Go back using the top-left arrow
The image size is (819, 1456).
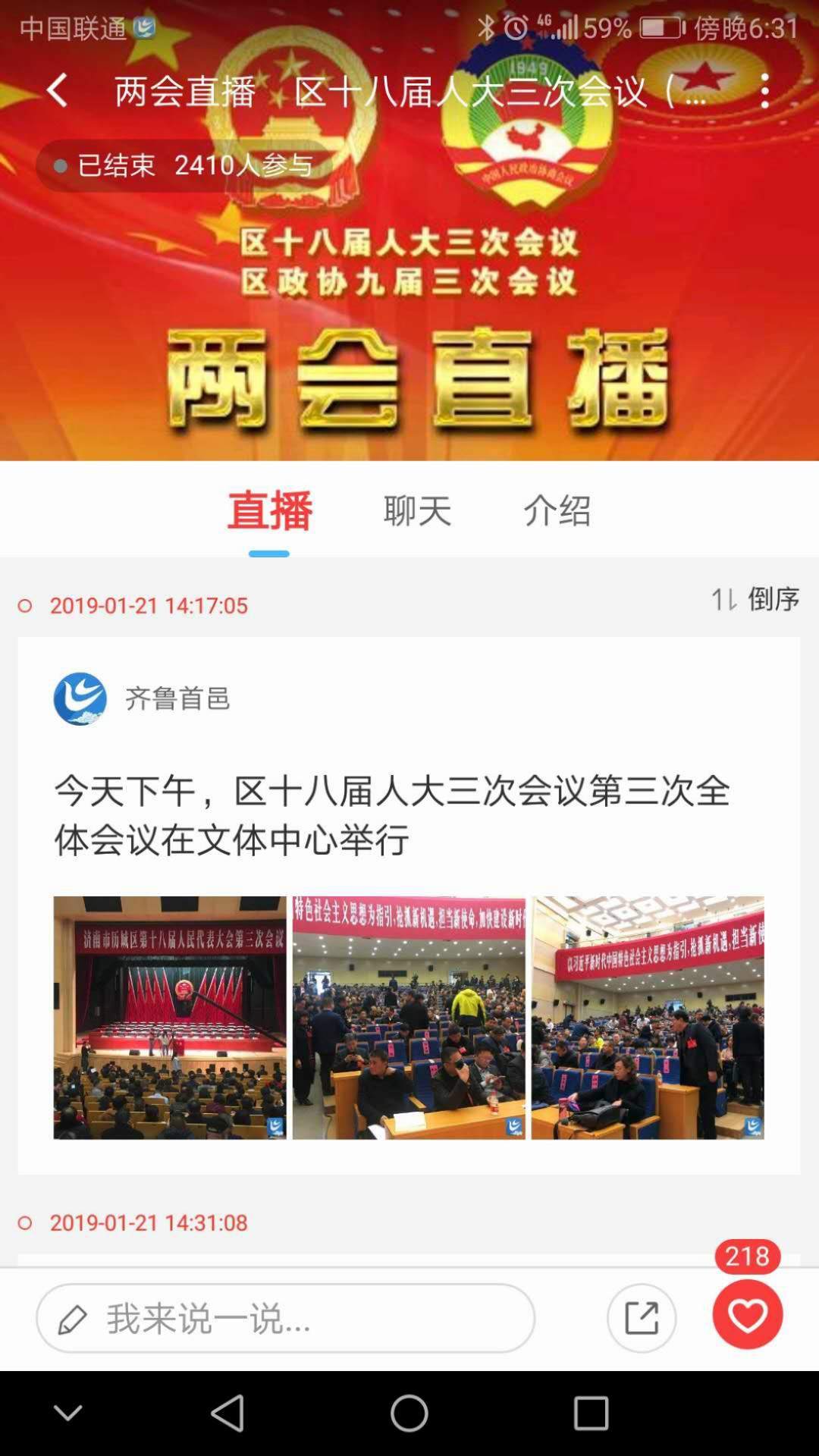coord(58,91)
